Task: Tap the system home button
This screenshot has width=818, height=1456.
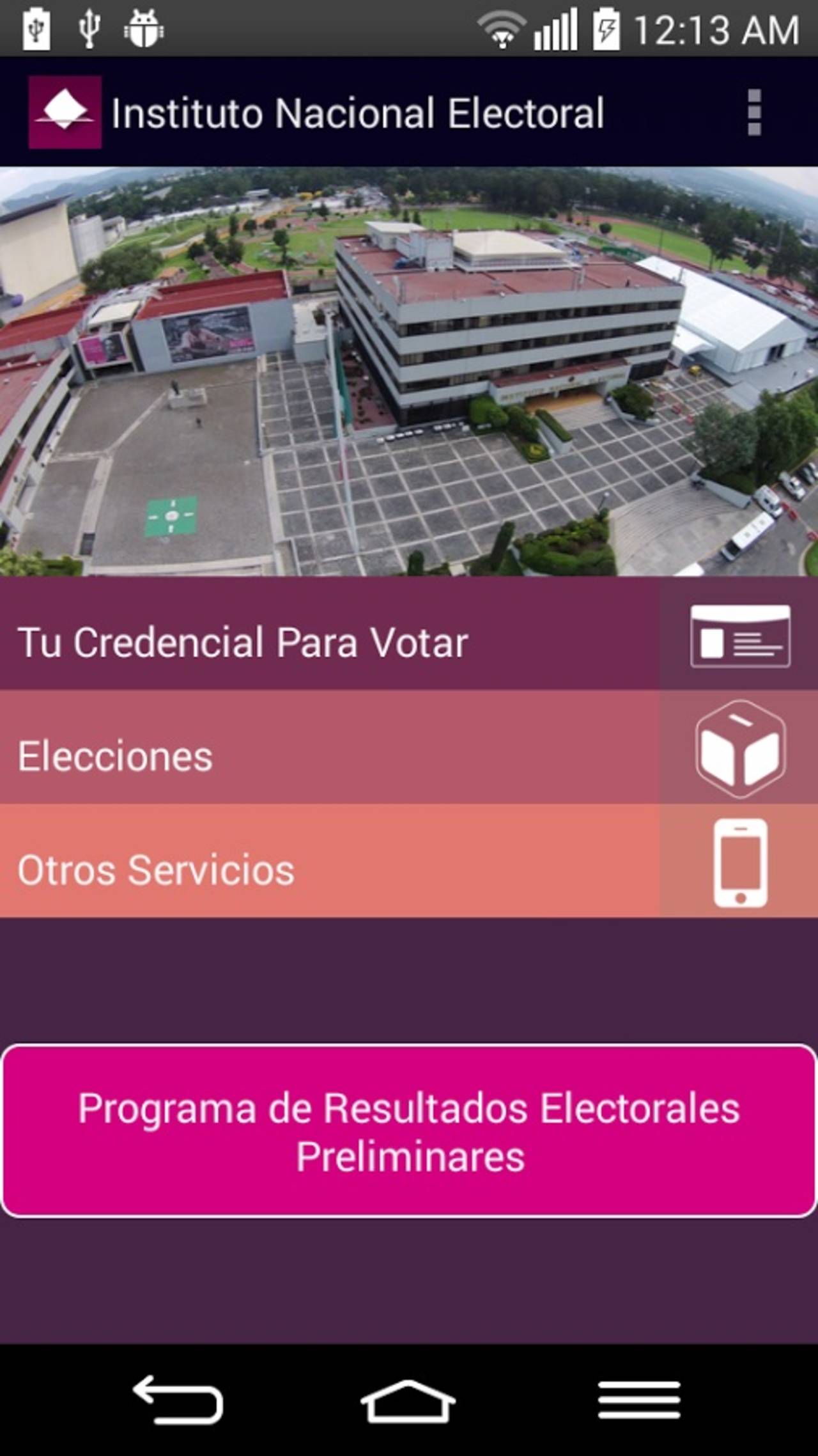Action: pyautogui.click(x=408, y=1400)
